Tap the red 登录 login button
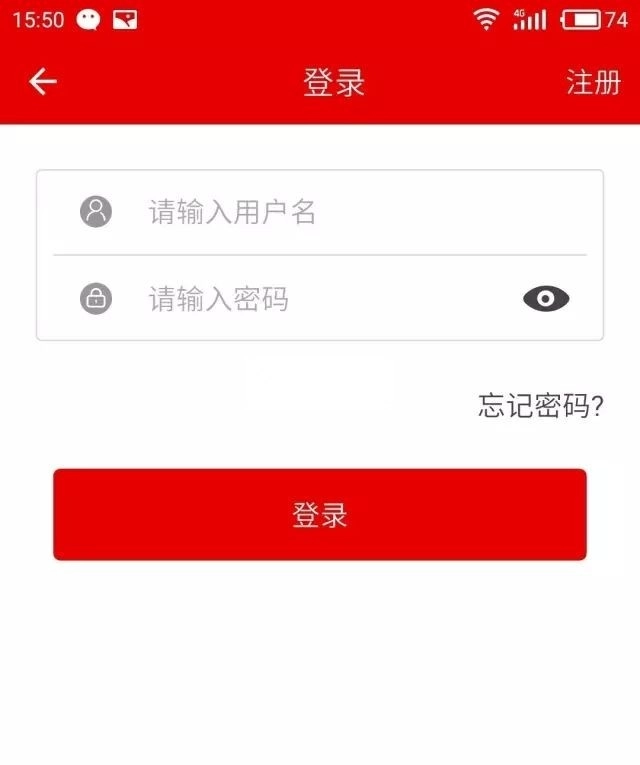The image size is (640, 765). pos(320,515)
